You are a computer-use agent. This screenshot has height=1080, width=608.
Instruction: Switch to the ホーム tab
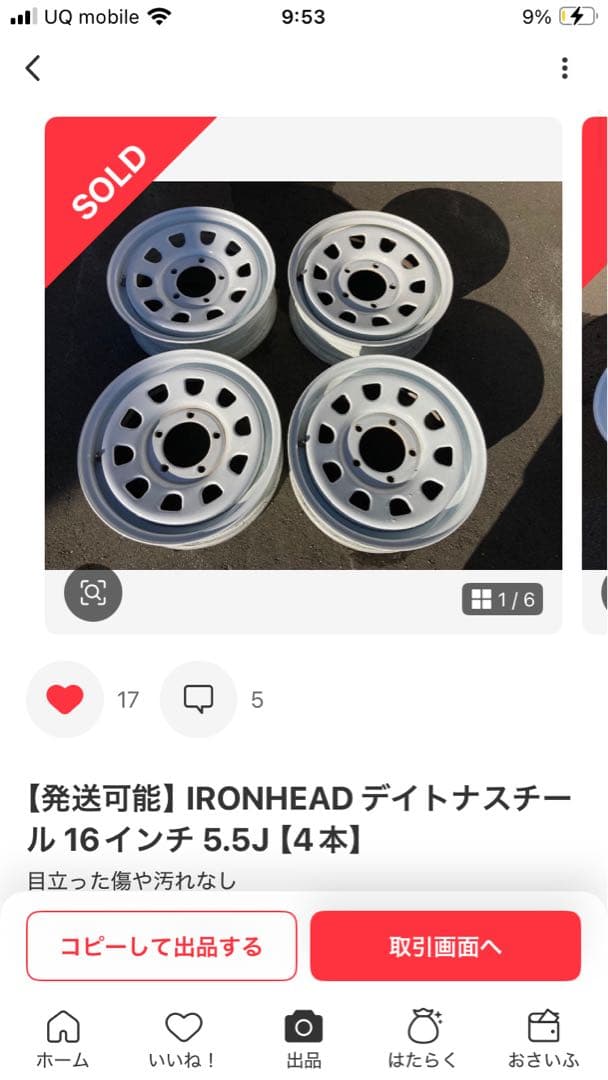(63, 1038)
